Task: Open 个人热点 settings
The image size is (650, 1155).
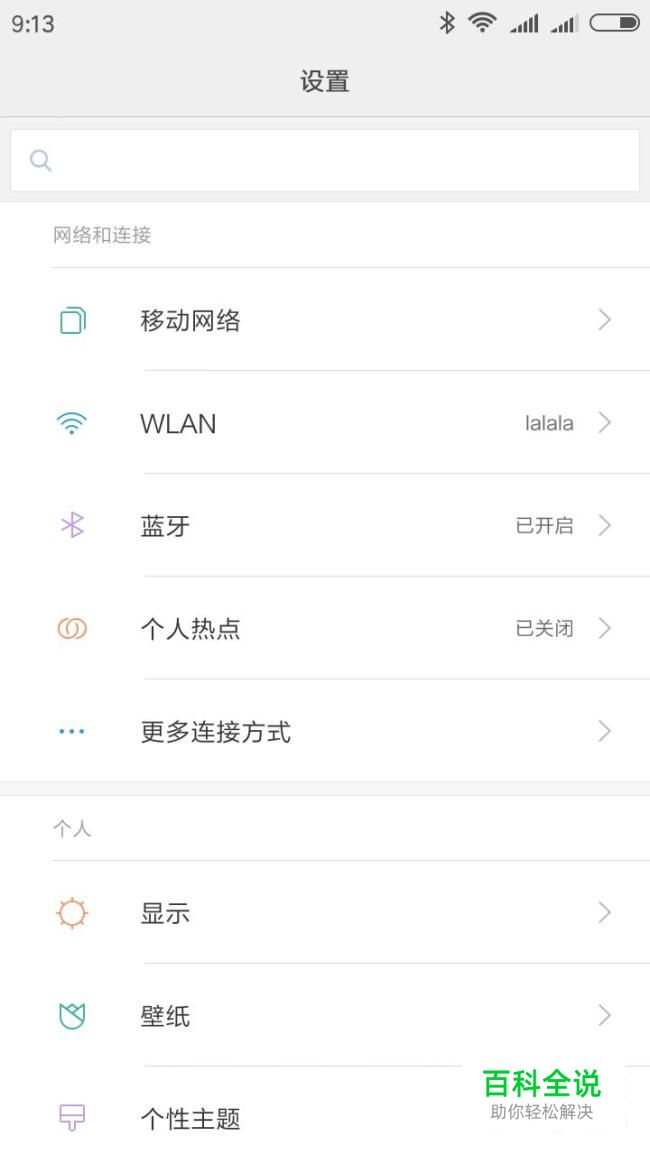Action: 325,629
